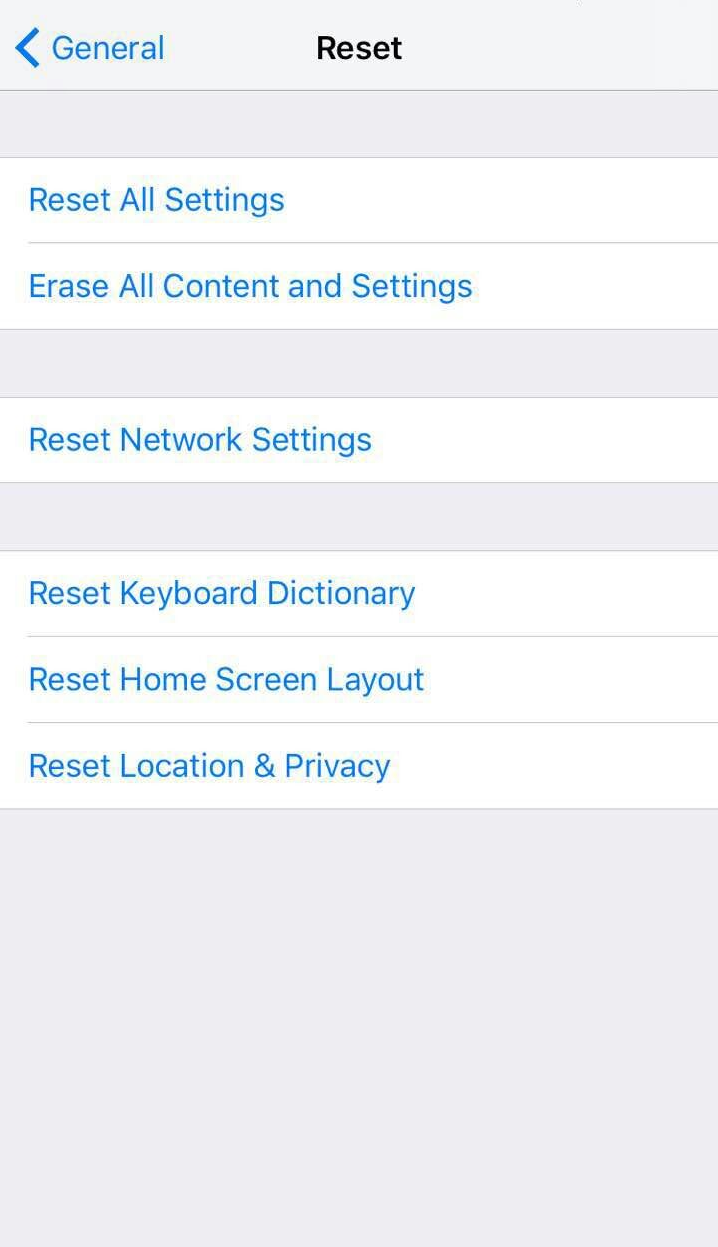Go back to General settings
This screenshot has height=1247, width=718.
[x=90, y=48]
